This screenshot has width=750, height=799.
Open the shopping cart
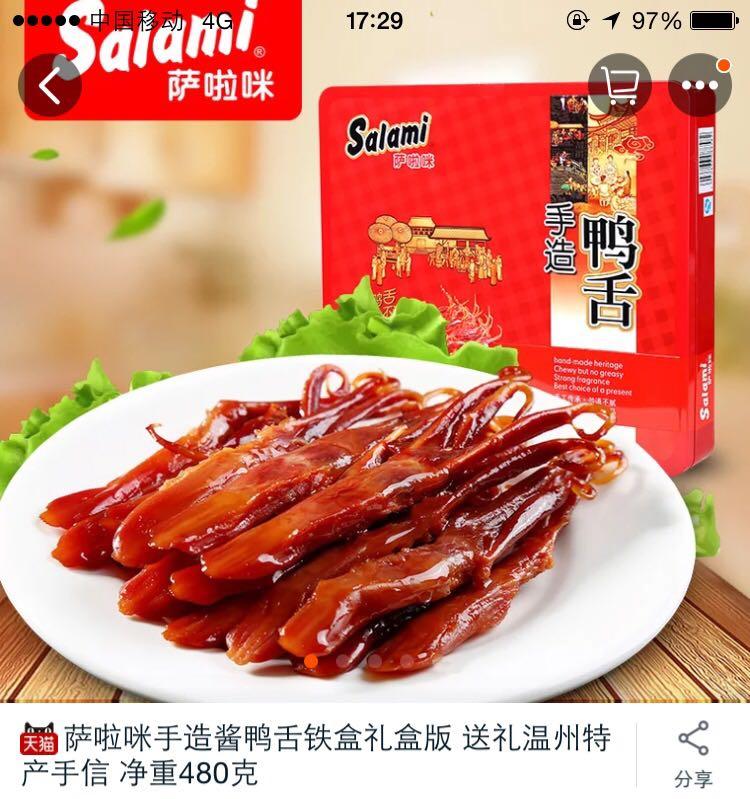click(x=620, y=85)
